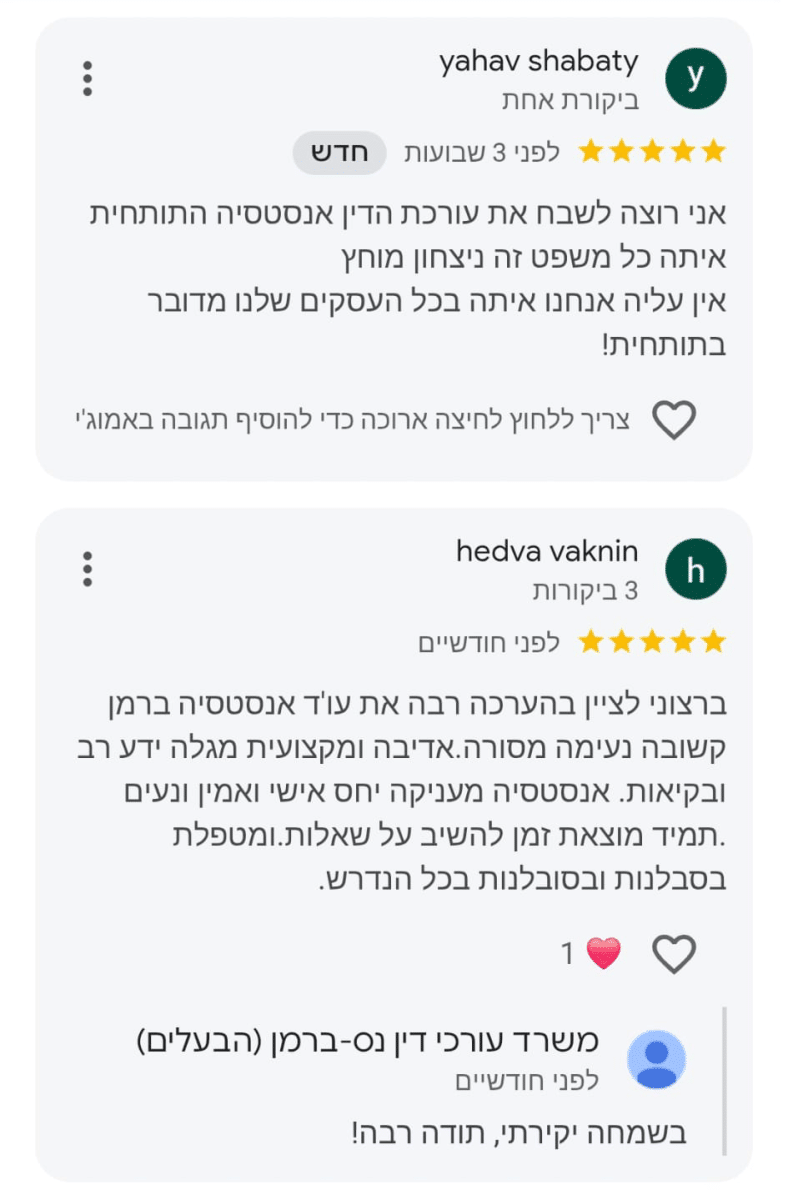Open overflow menu on yahav shabaty's review
Screen dimensions: 788x1200
(x=88, y=79)
